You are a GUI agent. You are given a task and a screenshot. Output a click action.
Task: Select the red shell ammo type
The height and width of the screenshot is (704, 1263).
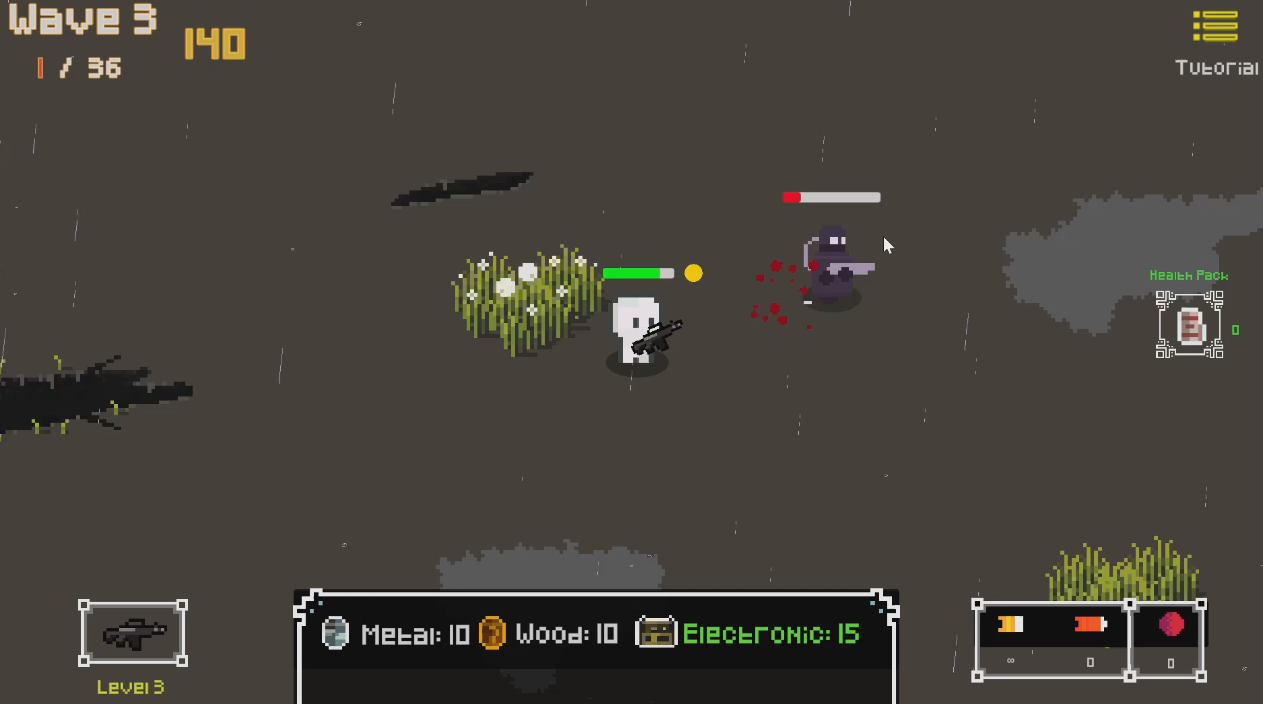pos(1090,625)
